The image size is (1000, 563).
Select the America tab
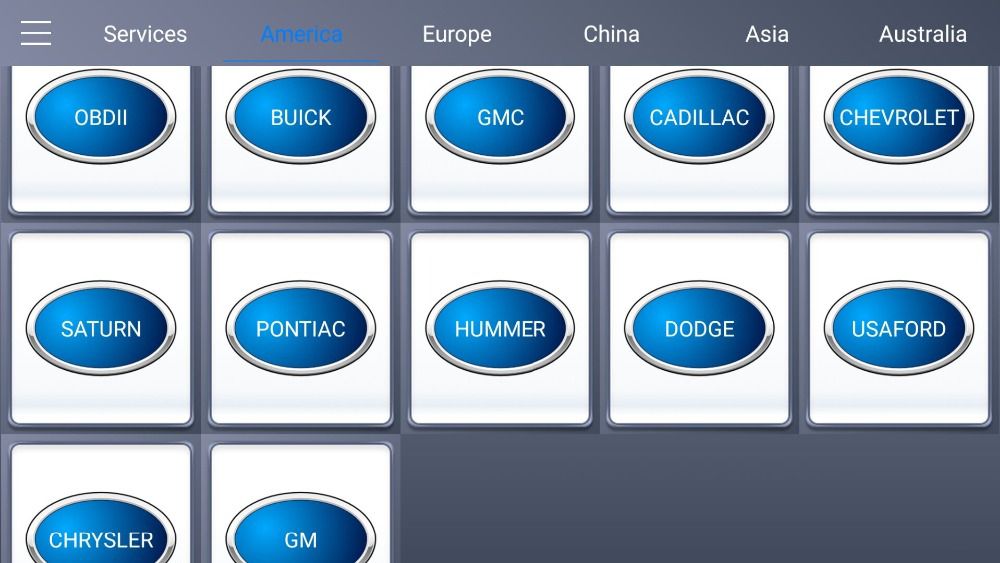(301, 34)
